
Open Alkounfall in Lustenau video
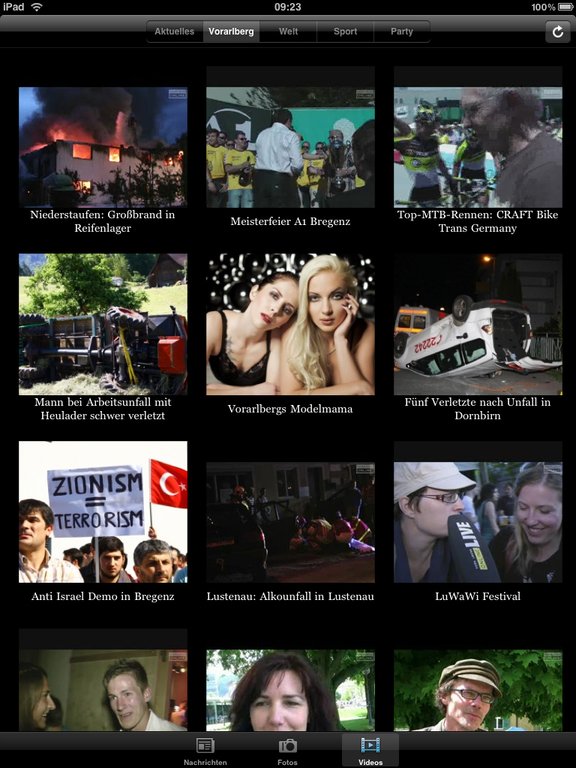pyautogui.click(x=290, y=522)
